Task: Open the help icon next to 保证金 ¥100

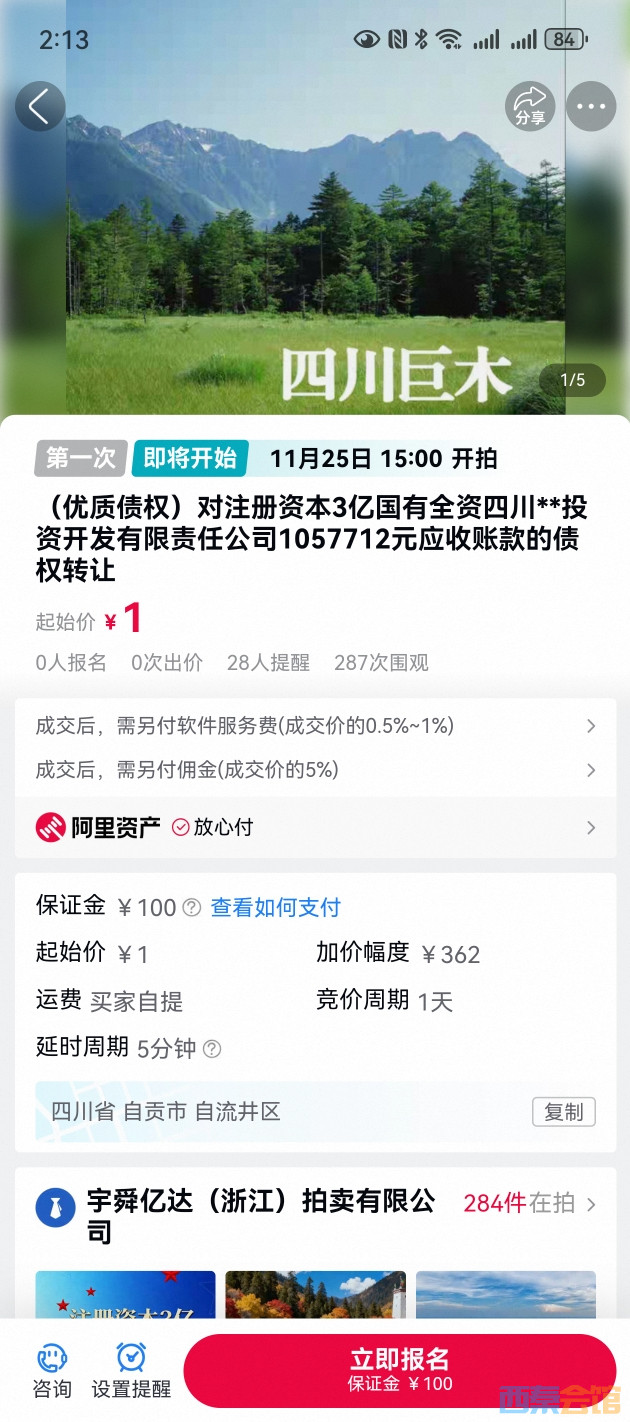Action: pos(192,907)
